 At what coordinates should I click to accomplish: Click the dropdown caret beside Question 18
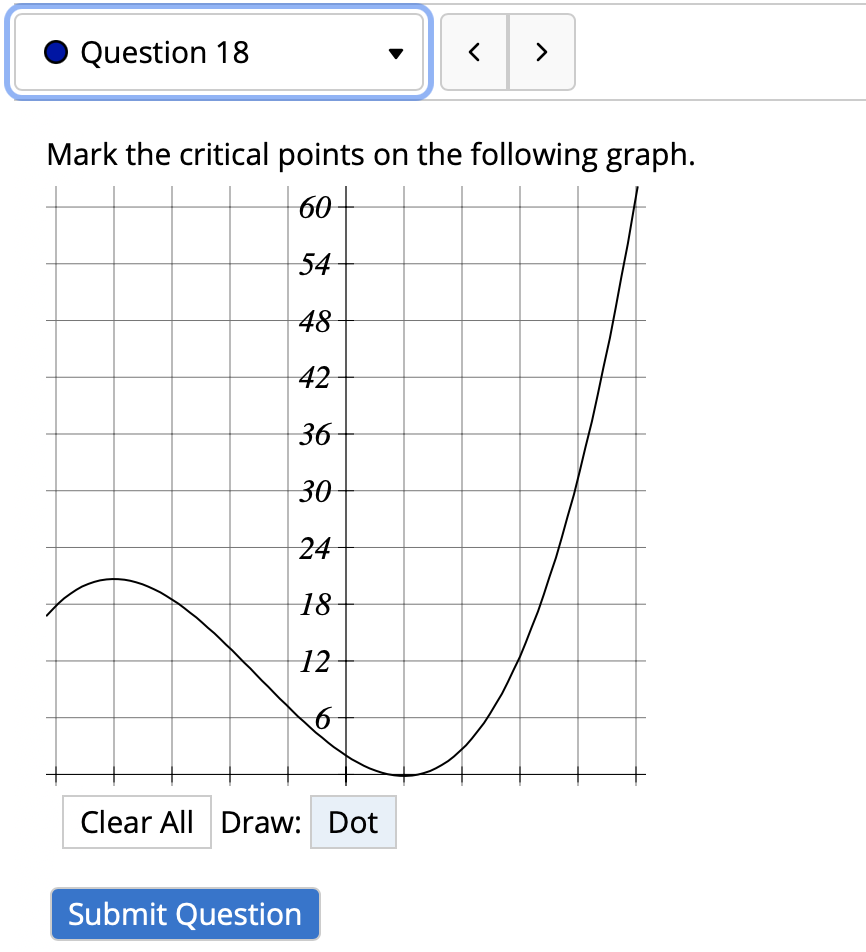[395, 53]
